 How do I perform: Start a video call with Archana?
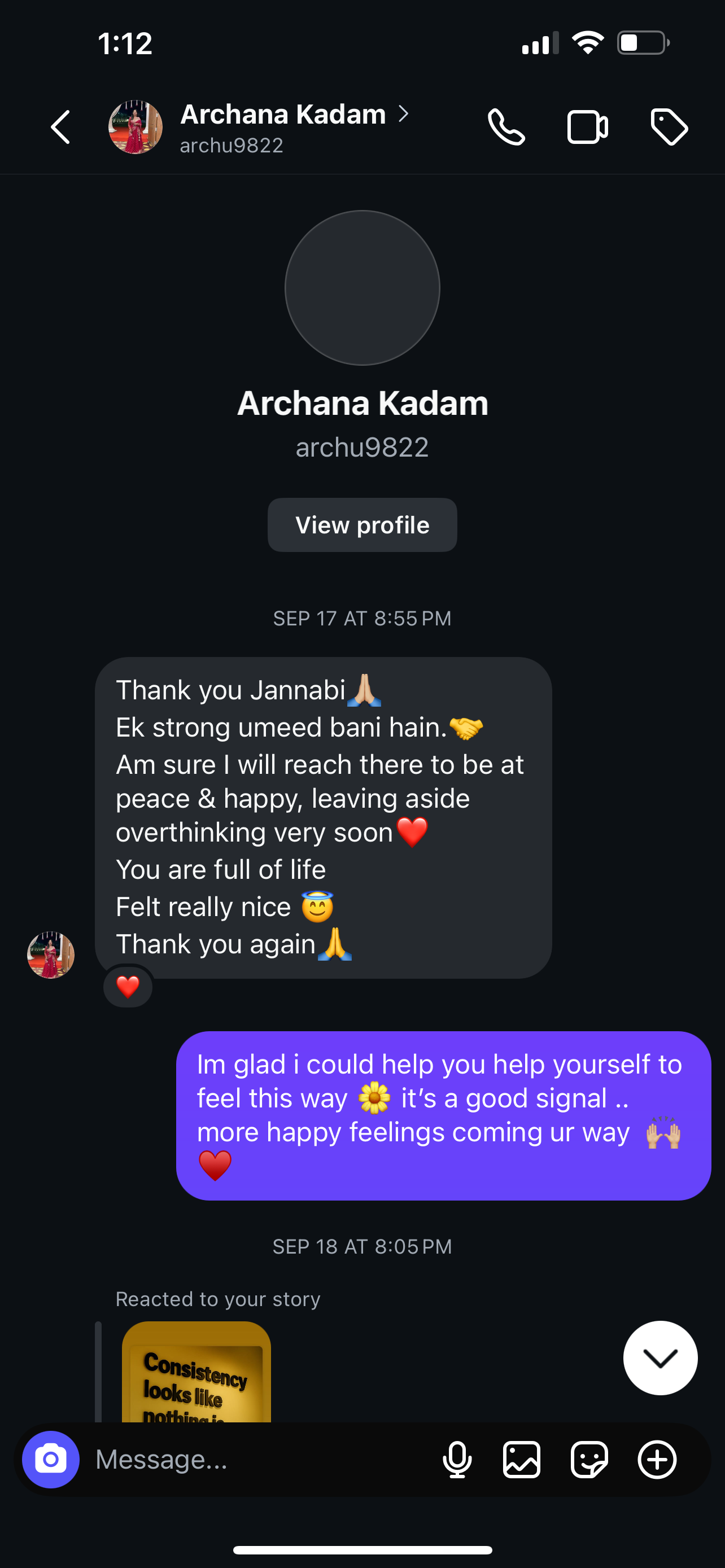click(x=587, y=127)
